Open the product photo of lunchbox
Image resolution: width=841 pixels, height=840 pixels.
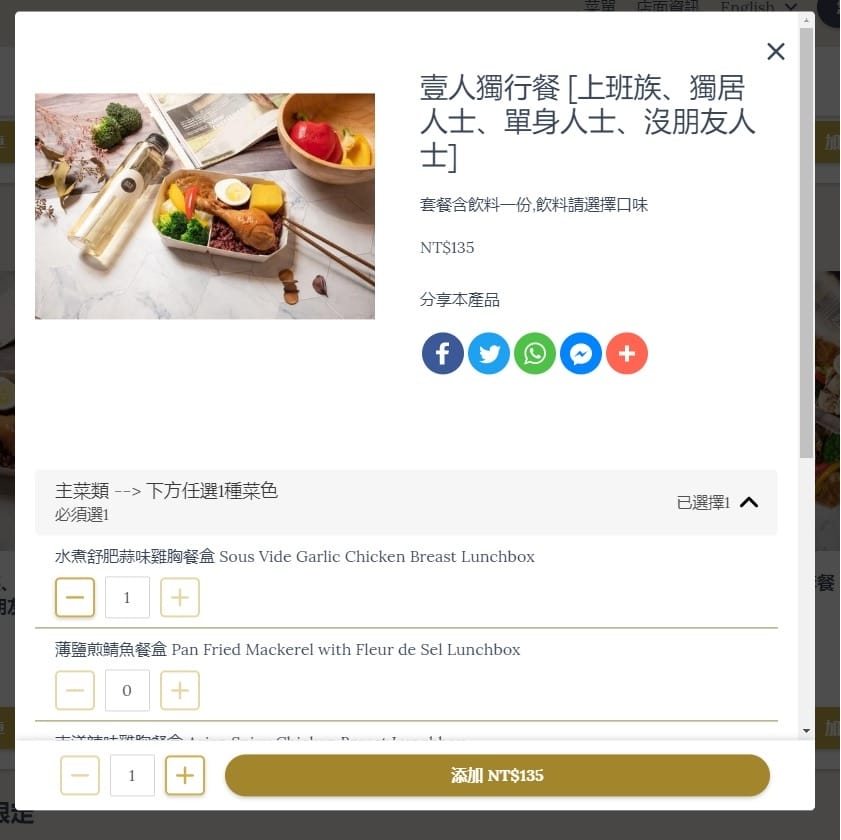point(205,206)
